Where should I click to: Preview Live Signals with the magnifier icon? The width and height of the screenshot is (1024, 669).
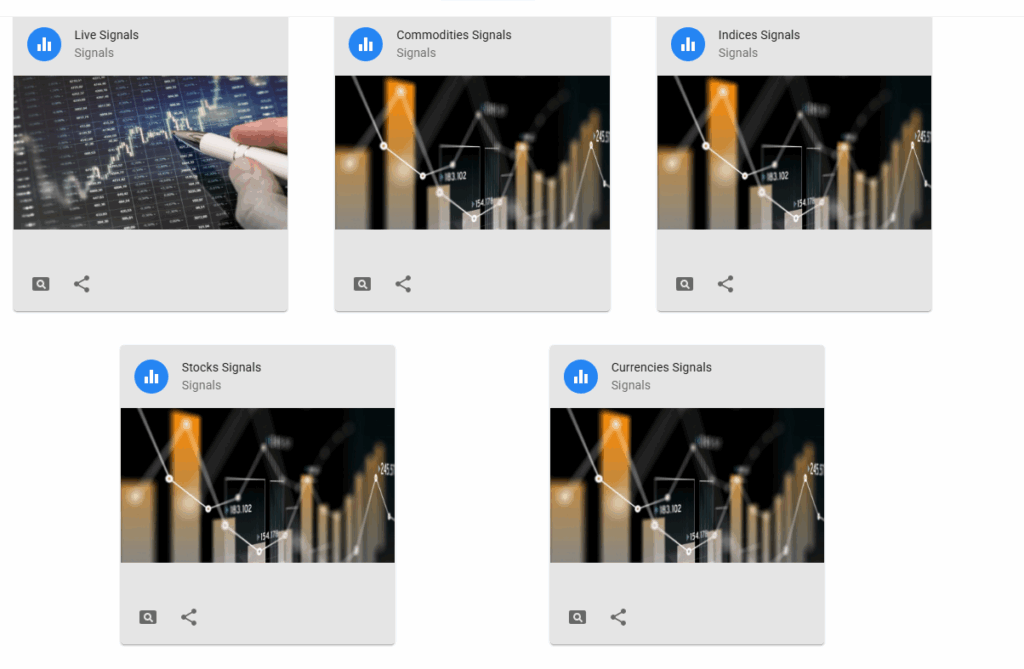pos(40,284)
